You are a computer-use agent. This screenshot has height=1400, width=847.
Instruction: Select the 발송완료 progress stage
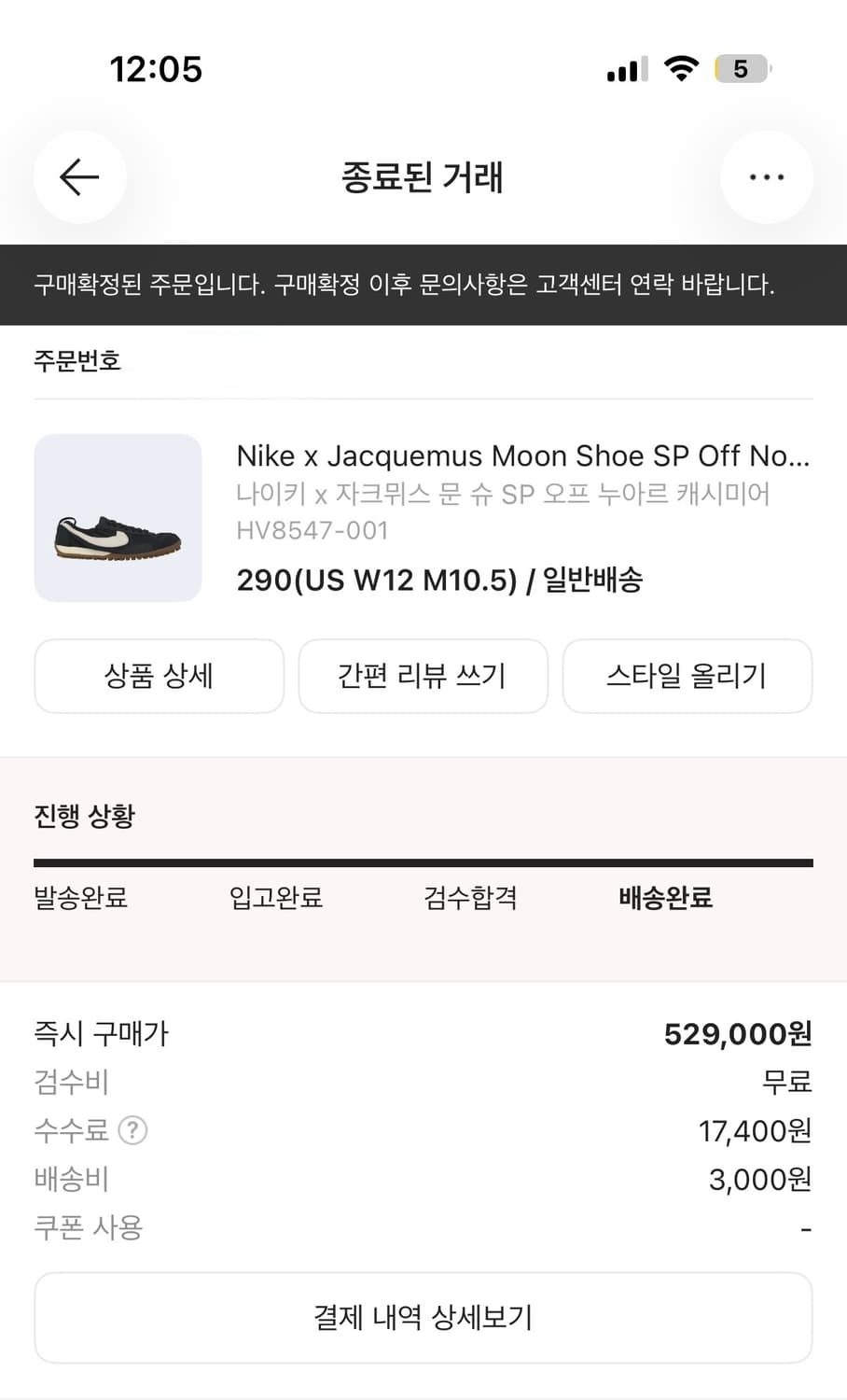pos(79,898)
